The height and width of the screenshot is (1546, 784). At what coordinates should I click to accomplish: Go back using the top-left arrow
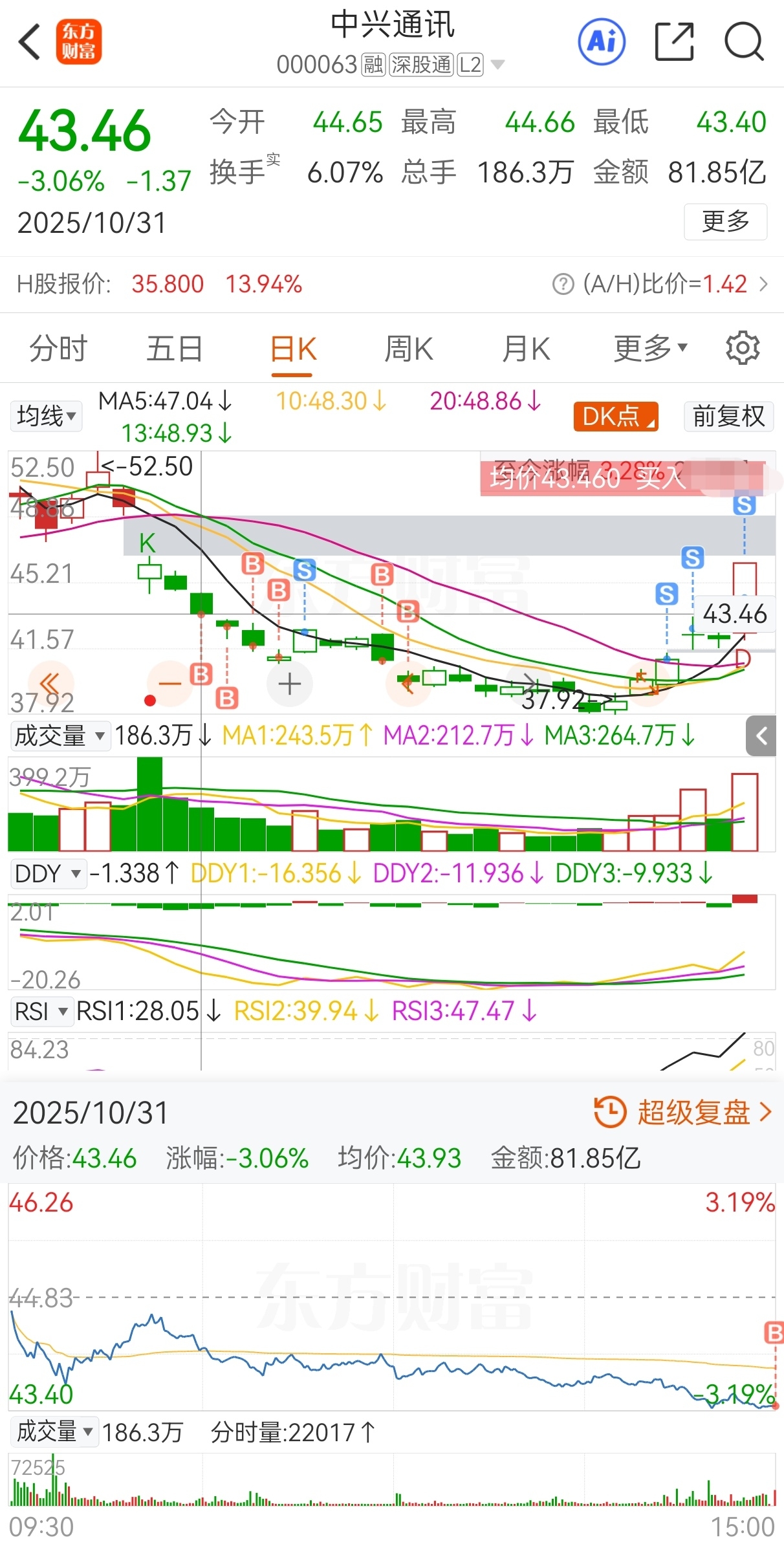pyautogui.click(x=30, y=43)
